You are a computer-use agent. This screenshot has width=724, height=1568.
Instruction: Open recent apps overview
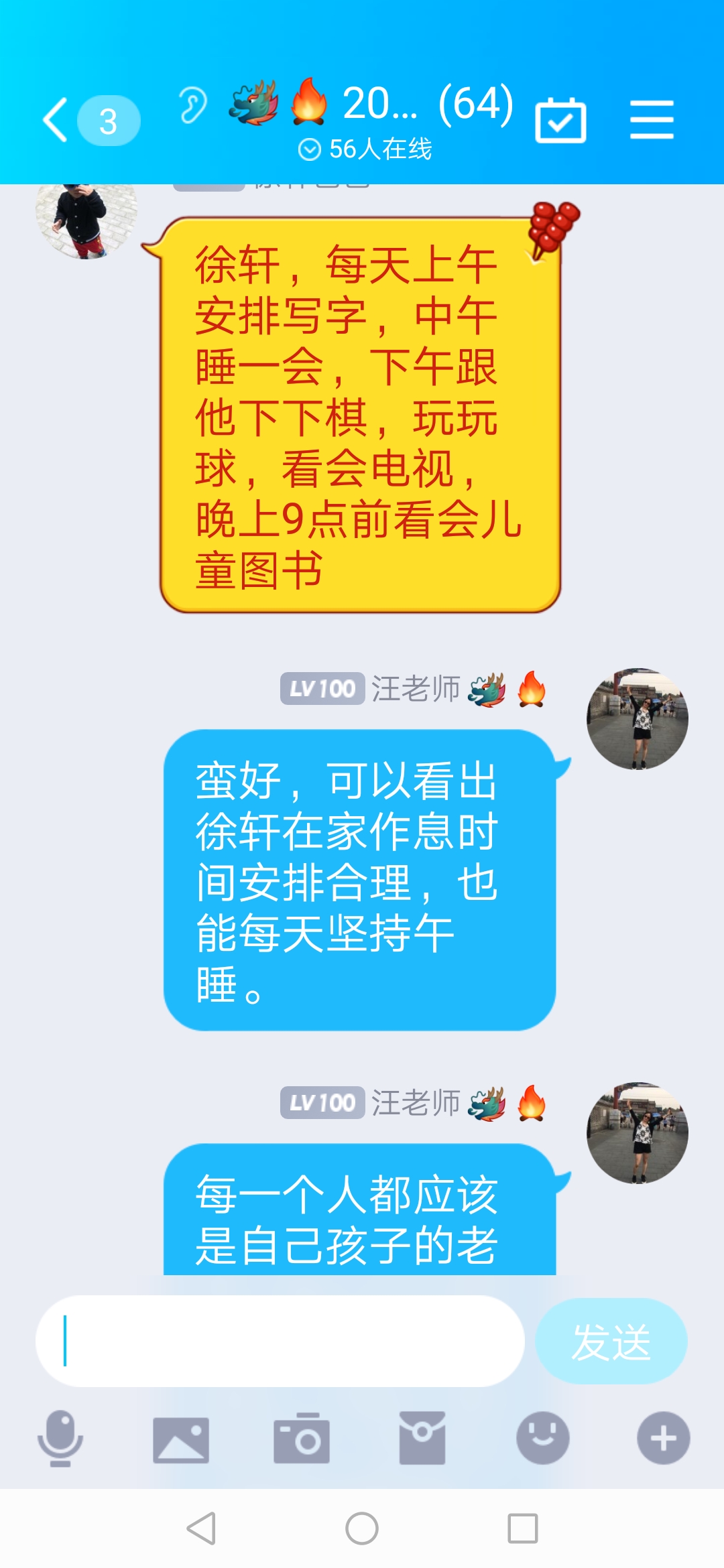point(523,1528)
